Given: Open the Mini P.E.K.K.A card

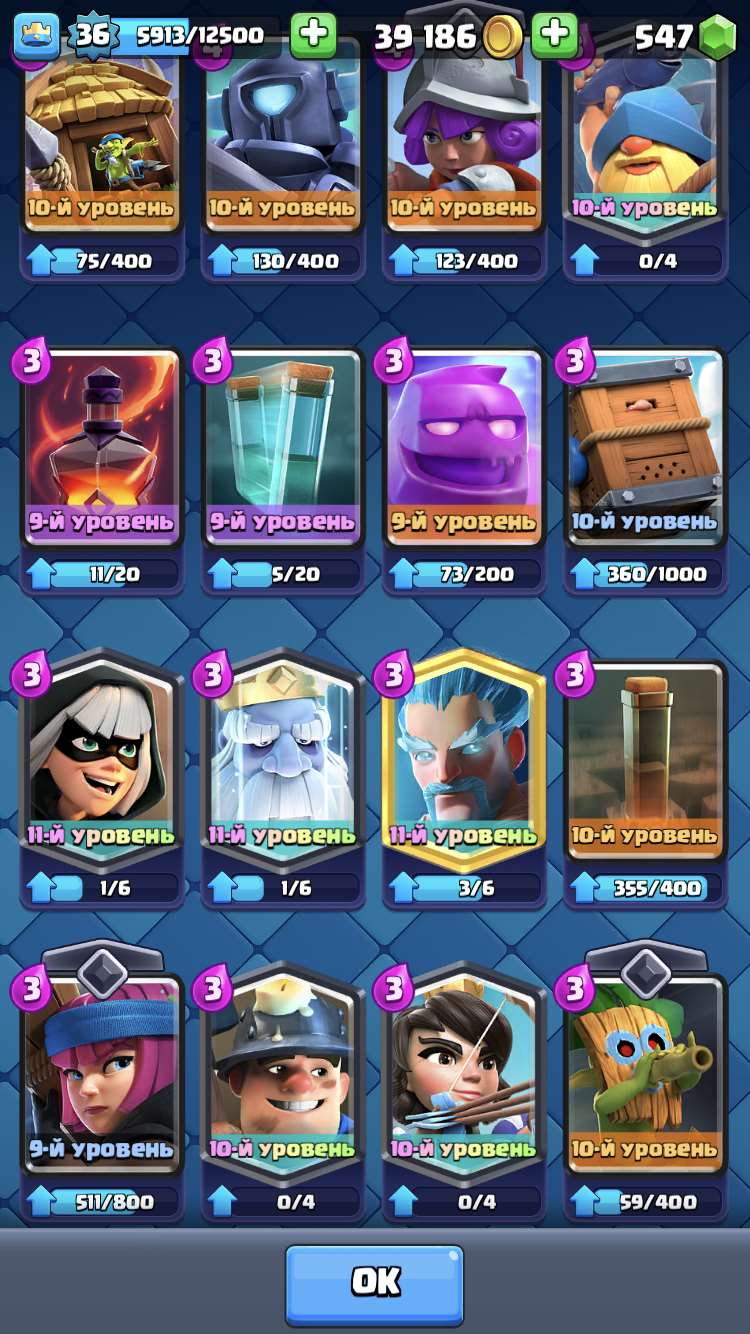Looking at the screenshot, I should pos(283,140).
